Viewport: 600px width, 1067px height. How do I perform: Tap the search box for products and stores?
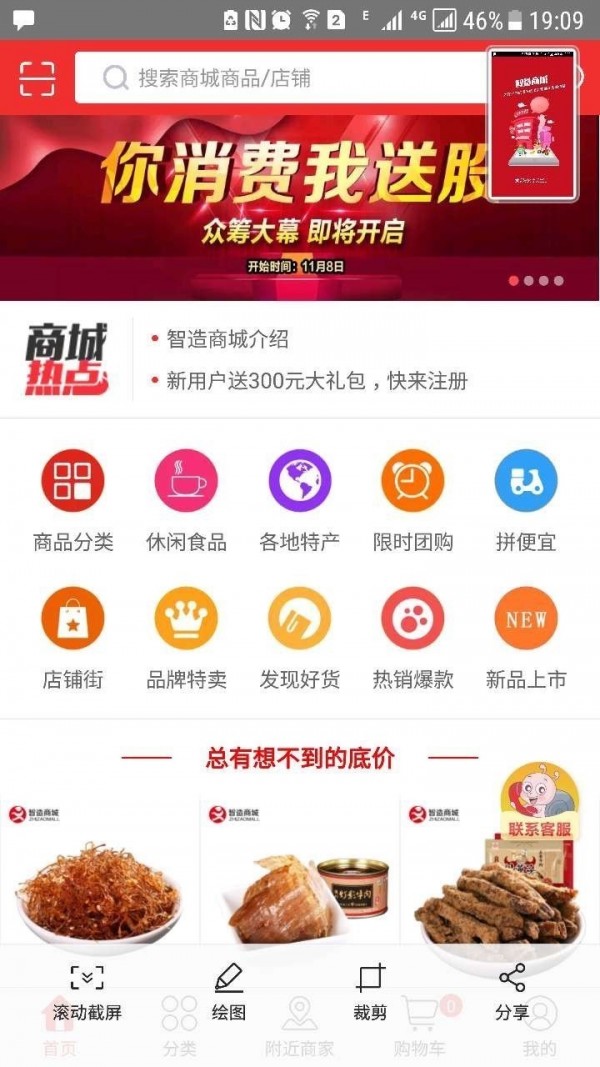290,78
